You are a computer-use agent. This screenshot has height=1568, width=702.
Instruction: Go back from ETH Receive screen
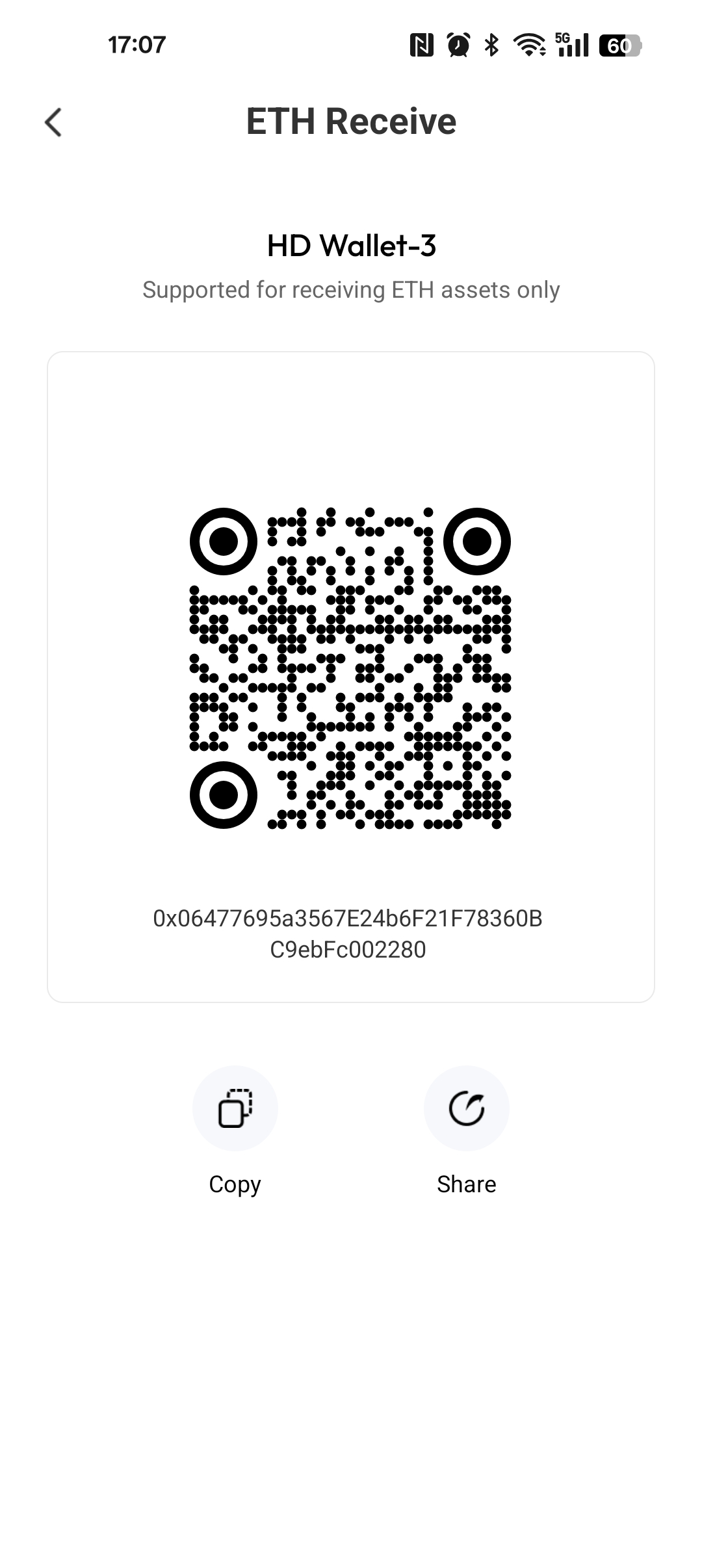(x=53, y=122)
